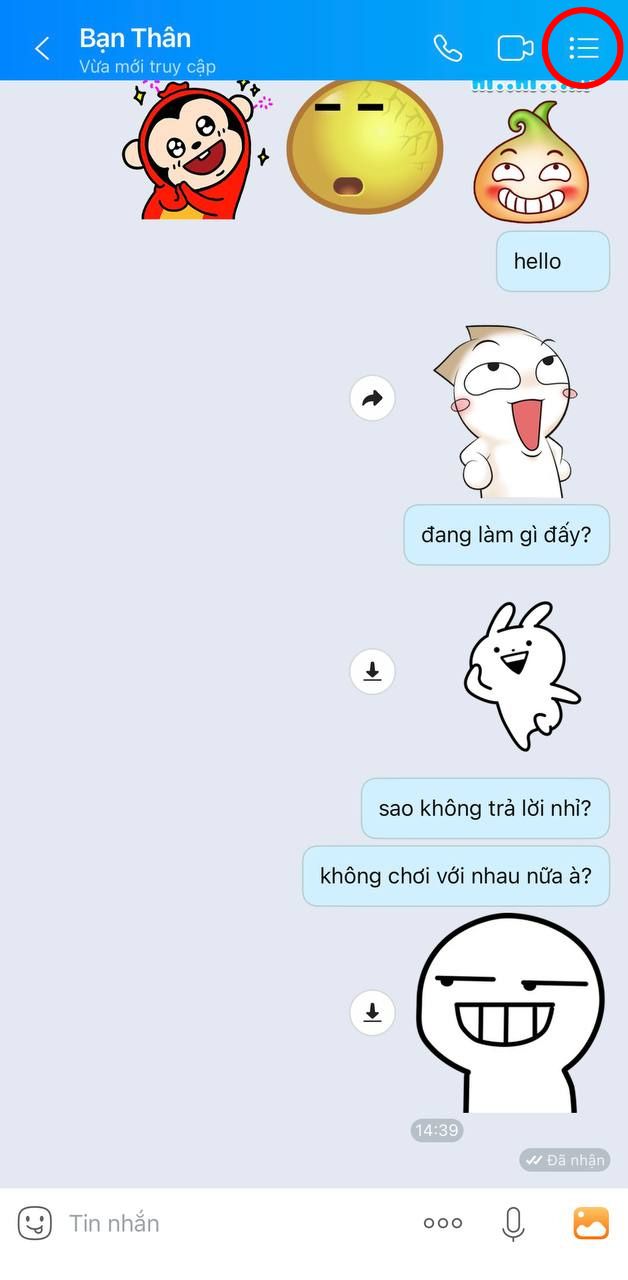Open Bạn Thân contact profile from header
628x1280 pixels.
point(135,40)
